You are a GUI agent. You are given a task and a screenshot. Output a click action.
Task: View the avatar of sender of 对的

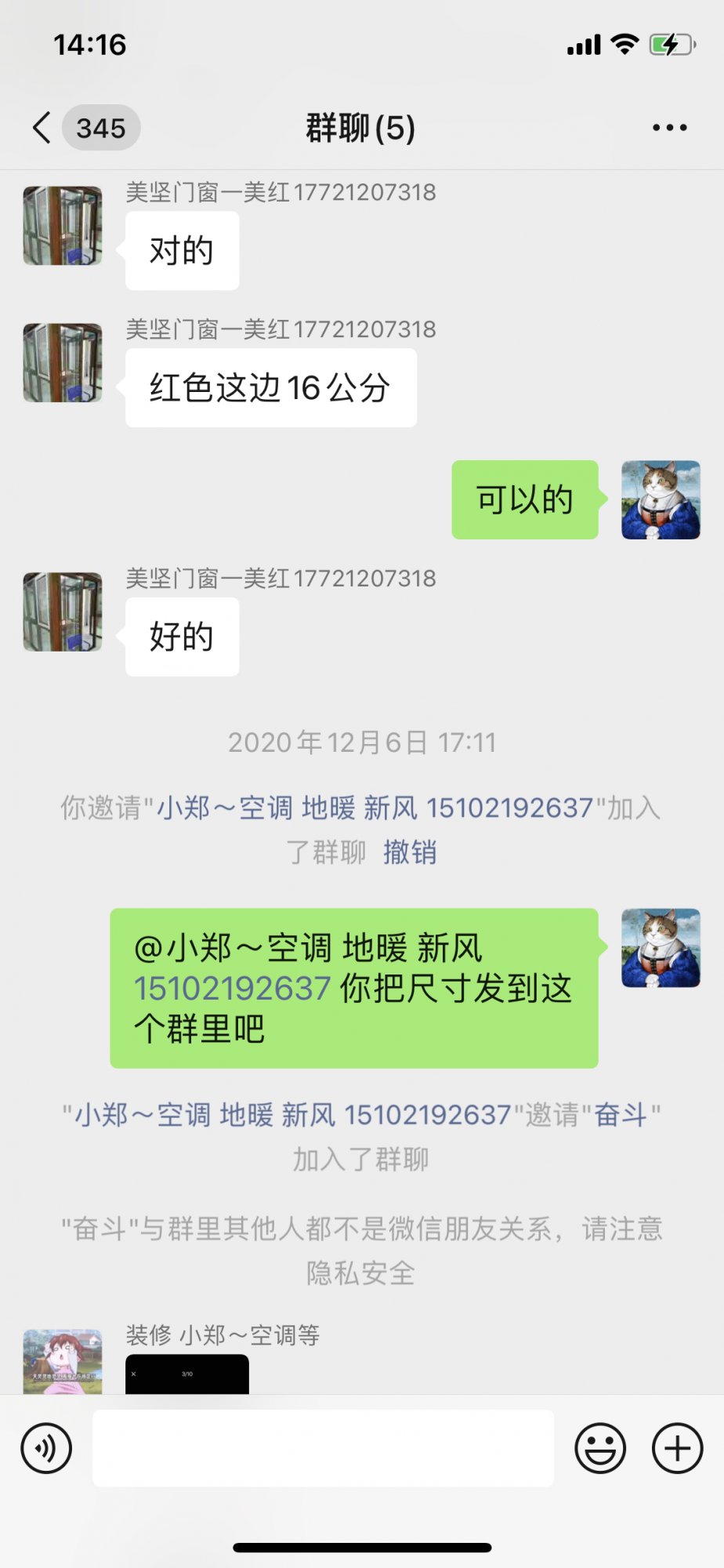pos(63,226)
